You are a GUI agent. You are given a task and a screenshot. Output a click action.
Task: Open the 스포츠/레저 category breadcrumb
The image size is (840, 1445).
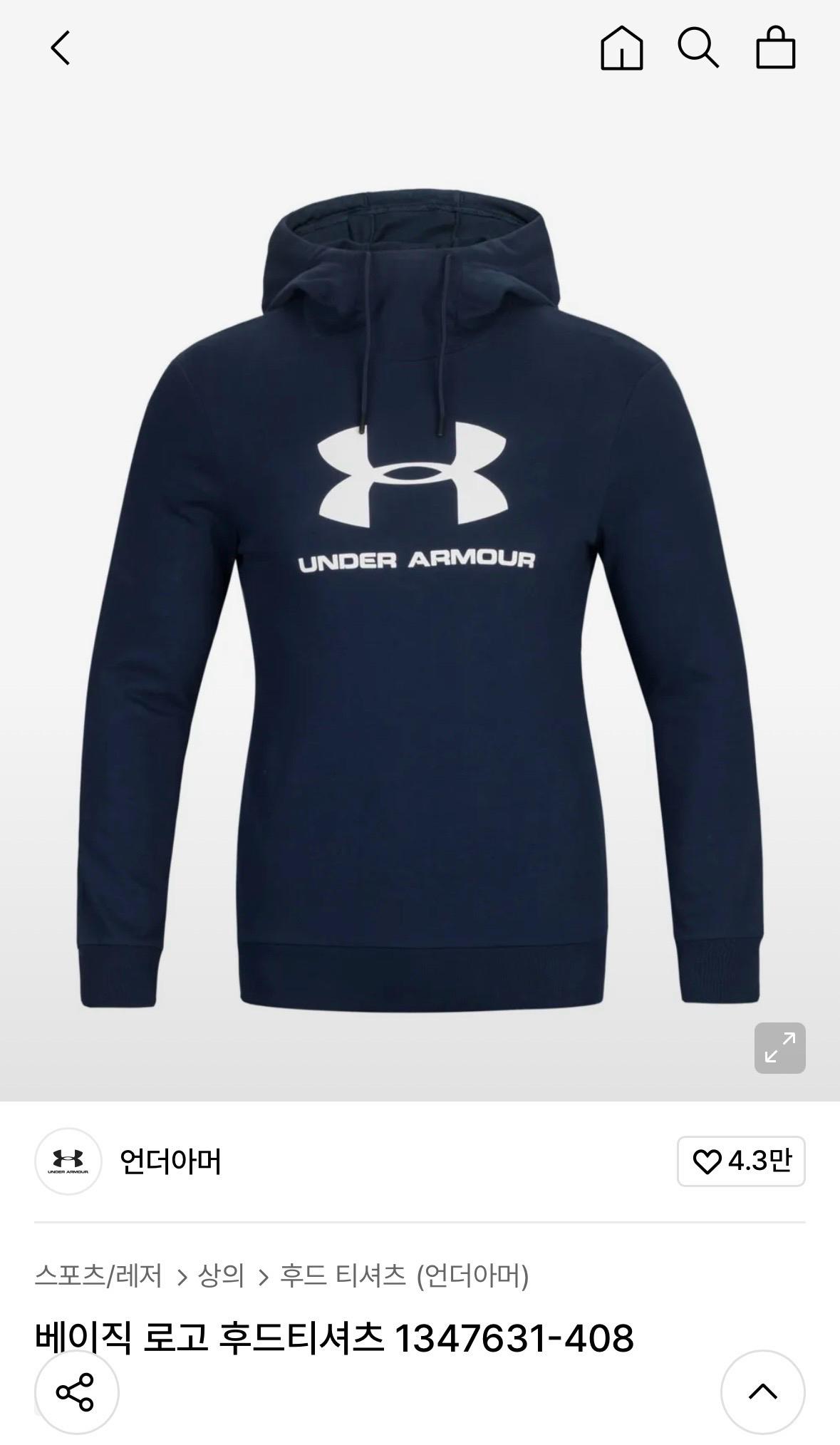(98, 1275)
